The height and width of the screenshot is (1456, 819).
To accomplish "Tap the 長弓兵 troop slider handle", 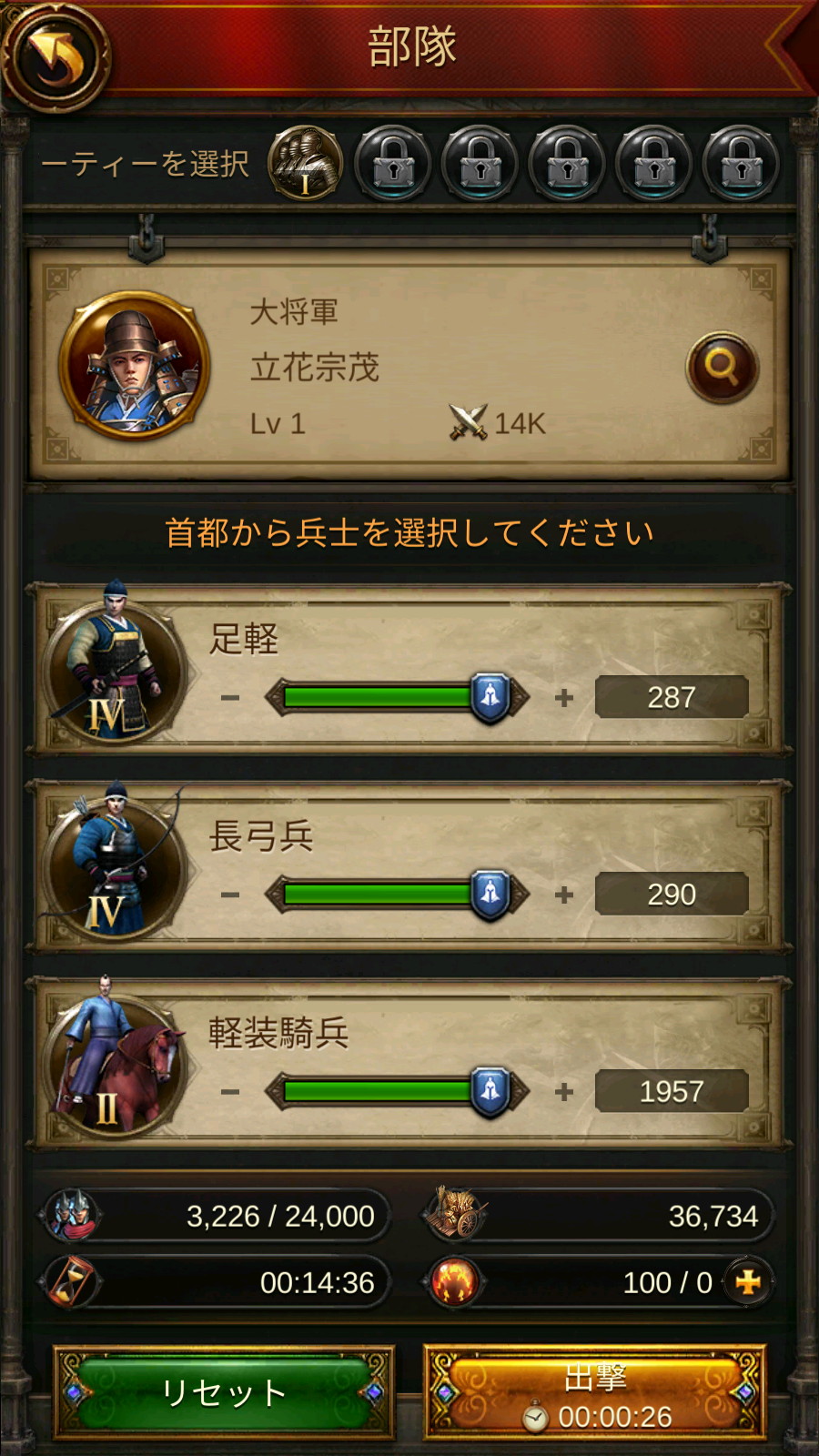I will (x=490, y=895).
